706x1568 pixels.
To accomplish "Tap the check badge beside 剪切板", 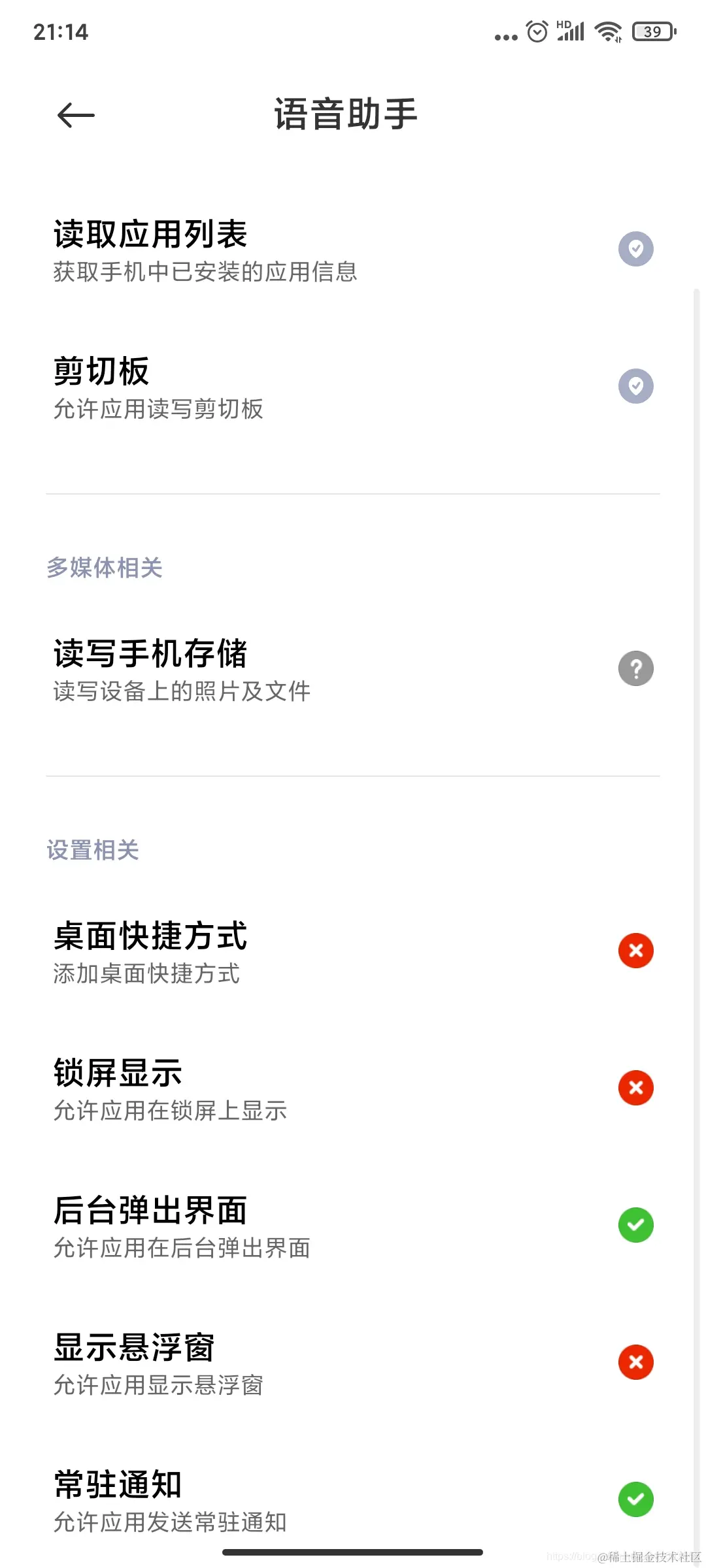I will [635, 385].
